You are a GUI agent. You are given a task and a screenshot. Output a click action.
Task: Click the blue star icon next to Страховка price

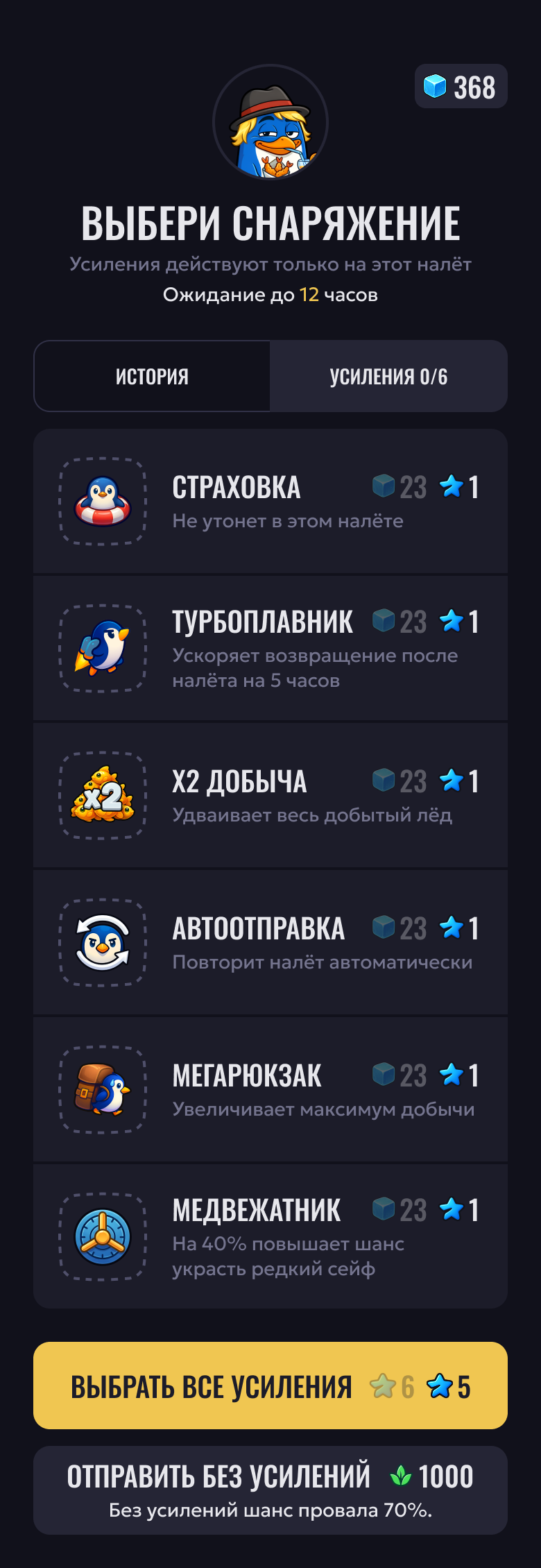452,487
